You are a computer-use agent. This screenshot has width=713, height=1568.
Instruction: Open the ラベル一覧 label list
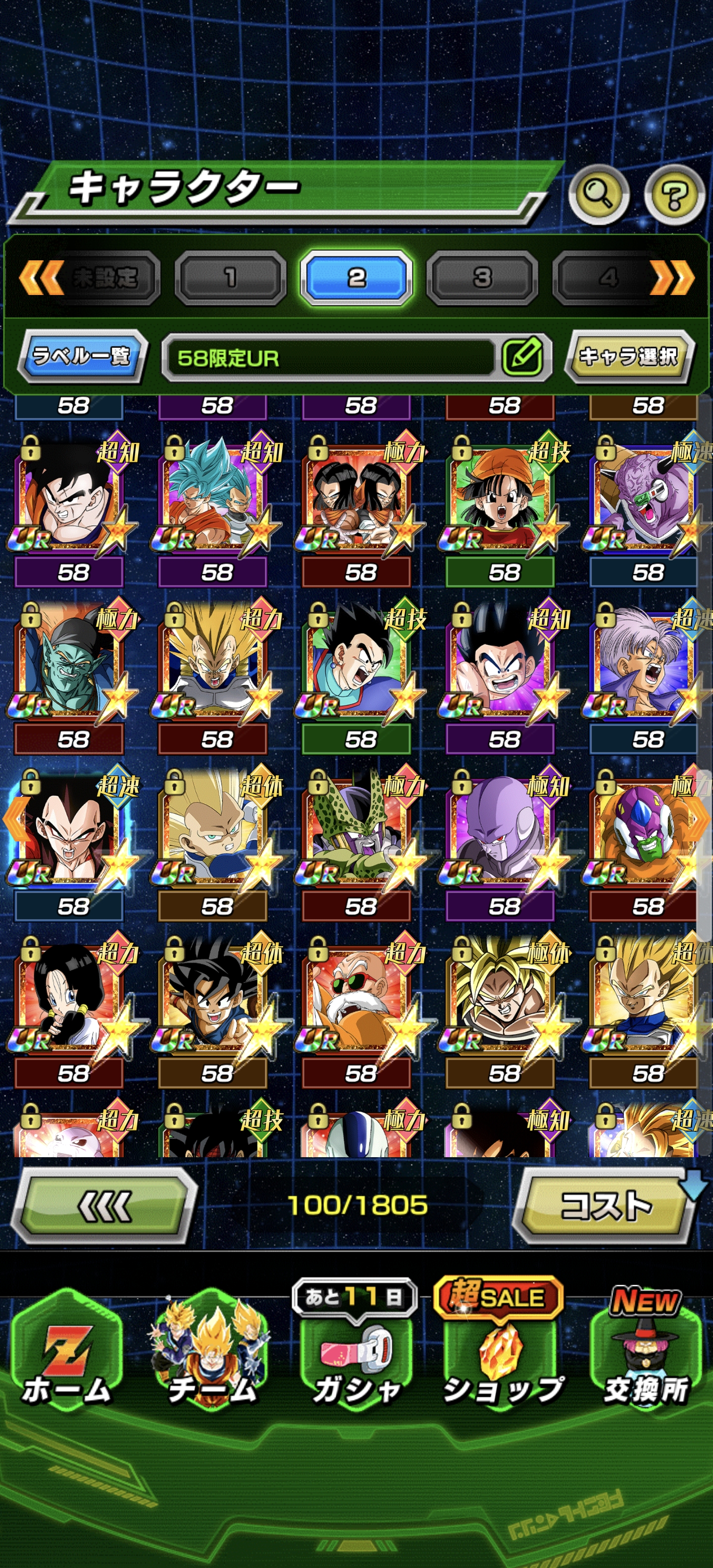[x=82, y=356]
